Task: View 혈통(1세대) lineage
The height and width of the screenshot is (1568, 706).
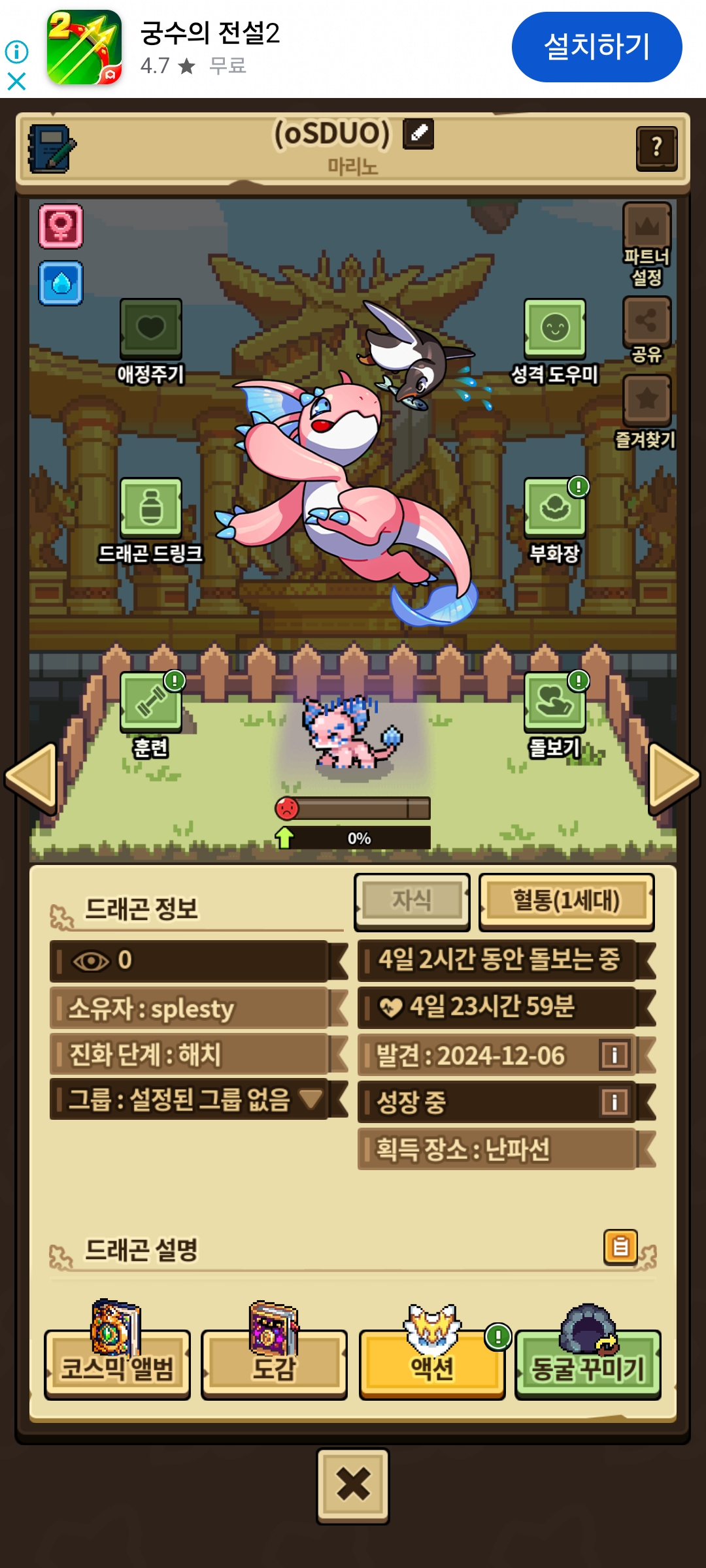Action: pyautogui.click(x=566, y=901)
